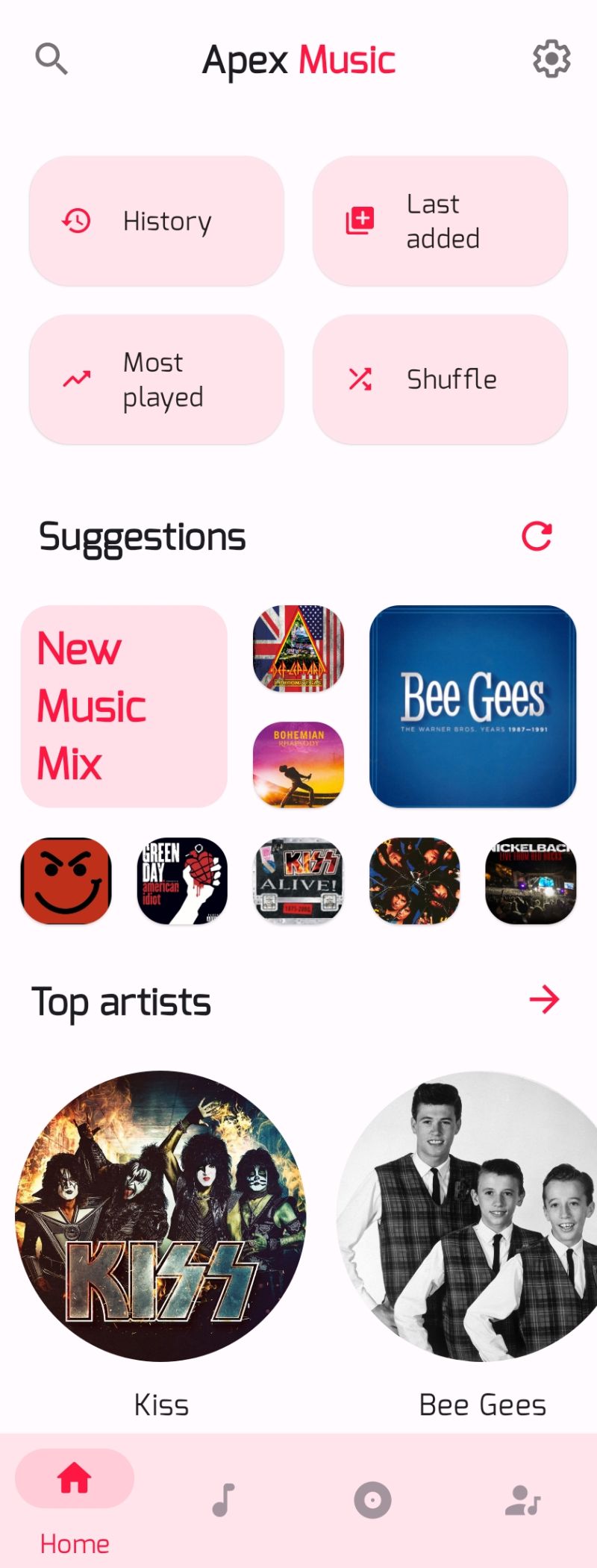Open the Def Leppard album thumbnail

click(298, 648)
